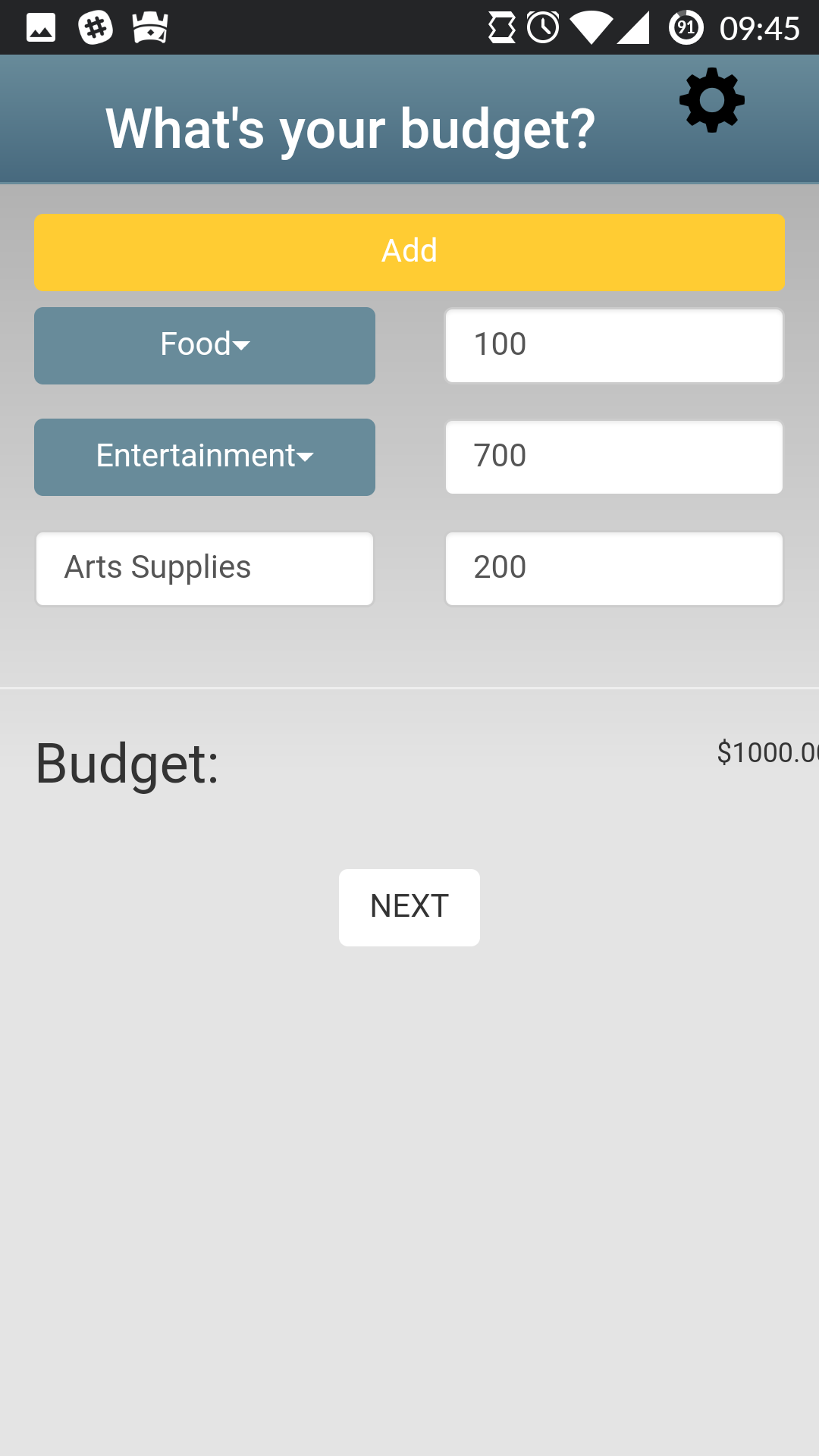819x1456 pixels.
Task: Change the amount field showing 700
Action: click(x=613, y=457)
